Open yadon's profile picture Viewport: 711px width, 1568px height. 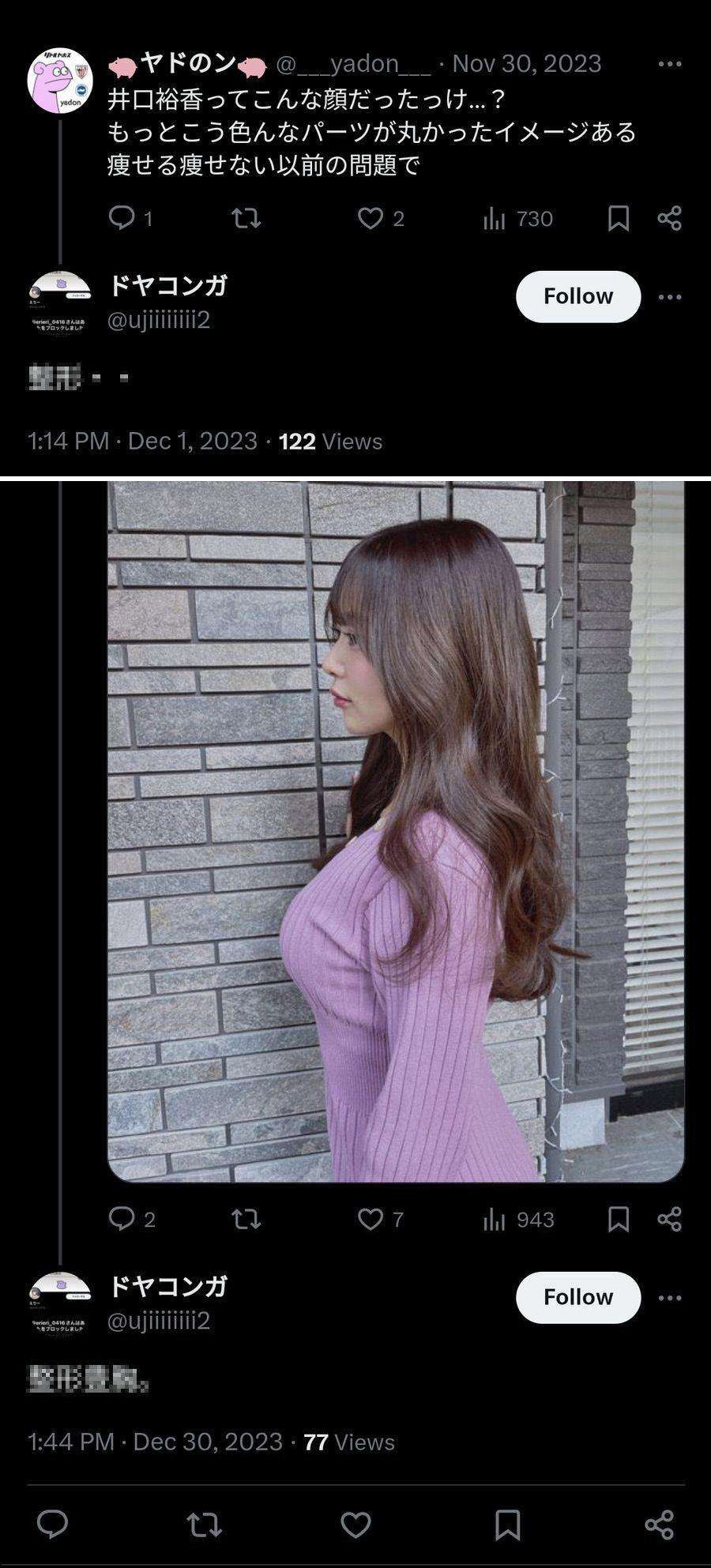point(59,80)
